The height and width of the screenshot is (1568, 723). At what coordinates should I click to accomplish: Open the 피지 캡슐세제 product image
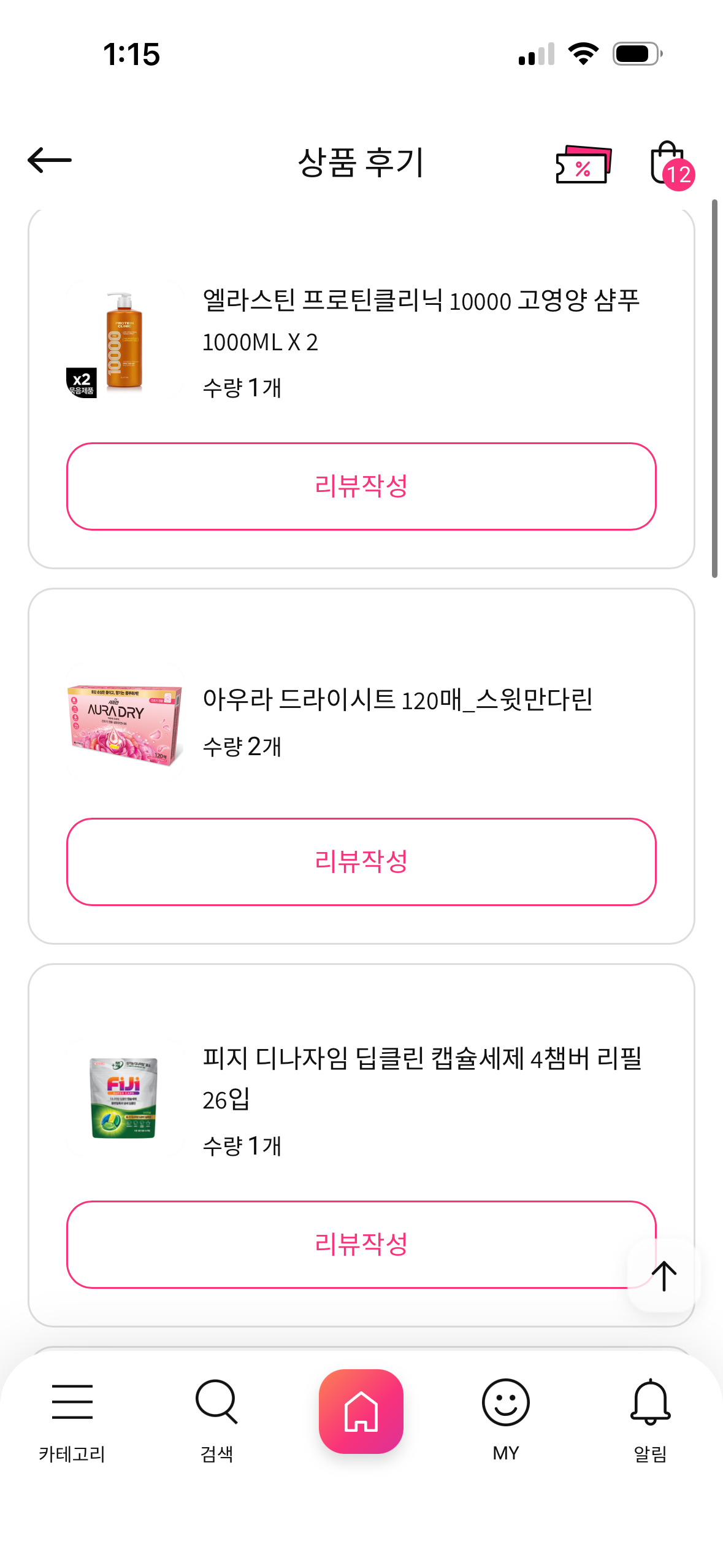pos(124,1099)
